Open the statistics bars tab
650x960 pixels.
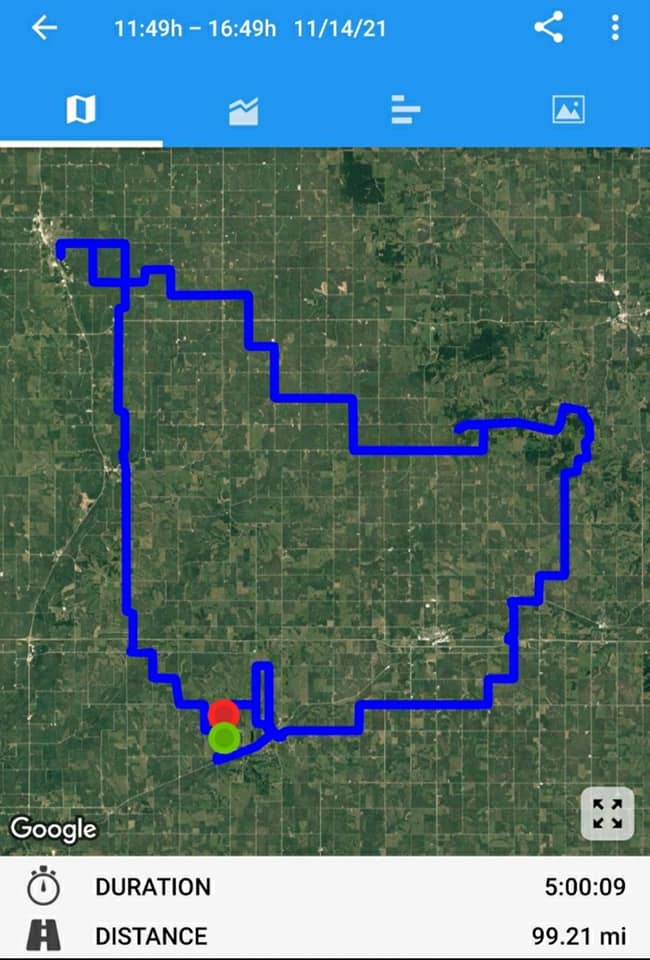[x=405, y=110]
